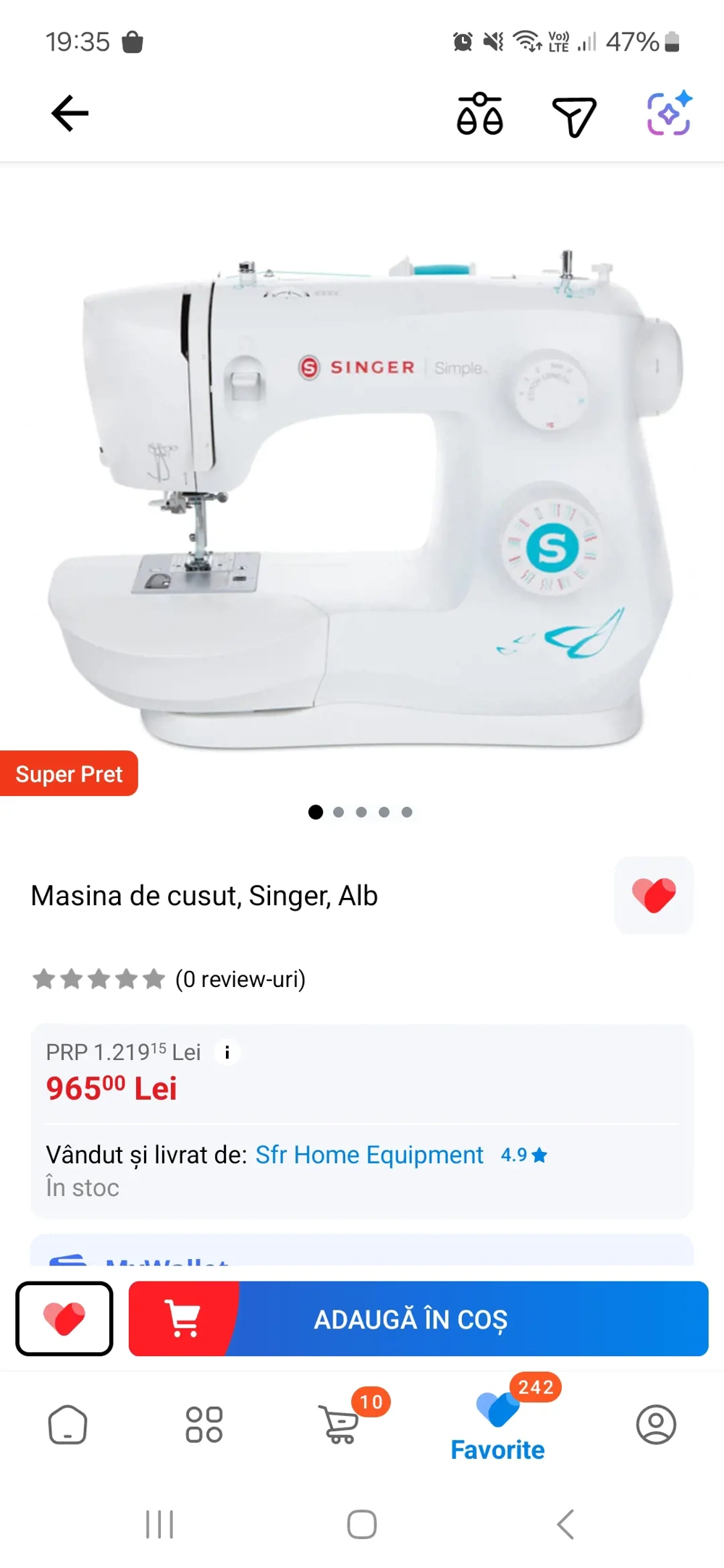Toggle favorite with the heart next to title
This screenshot has width=724, height=1568.
click(x=653, y=895)
